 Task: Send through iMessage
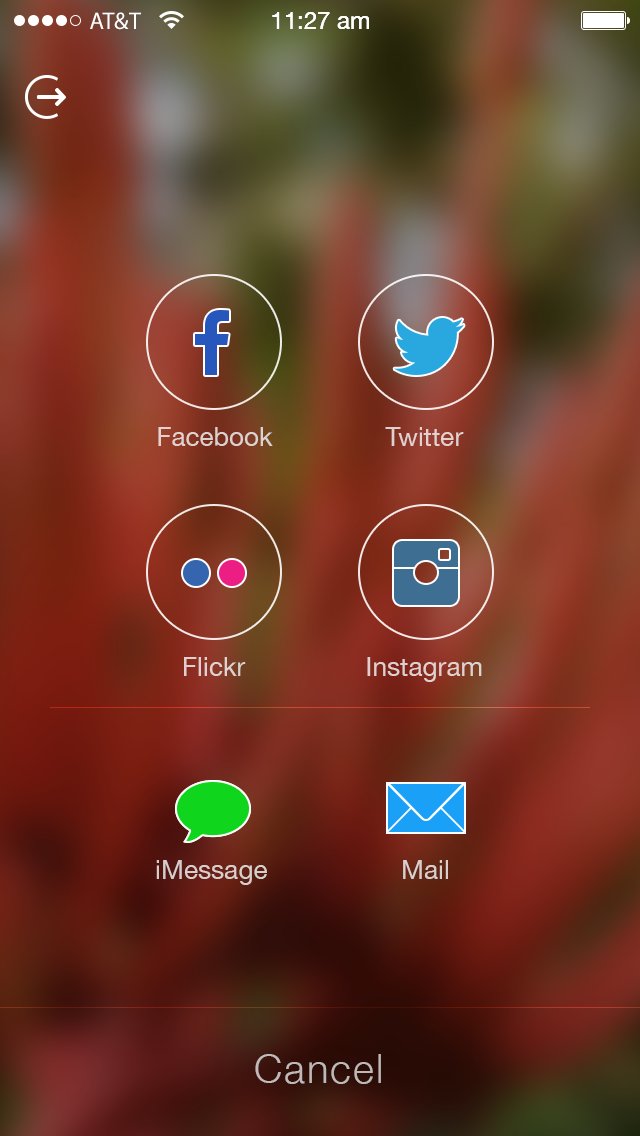212,810
